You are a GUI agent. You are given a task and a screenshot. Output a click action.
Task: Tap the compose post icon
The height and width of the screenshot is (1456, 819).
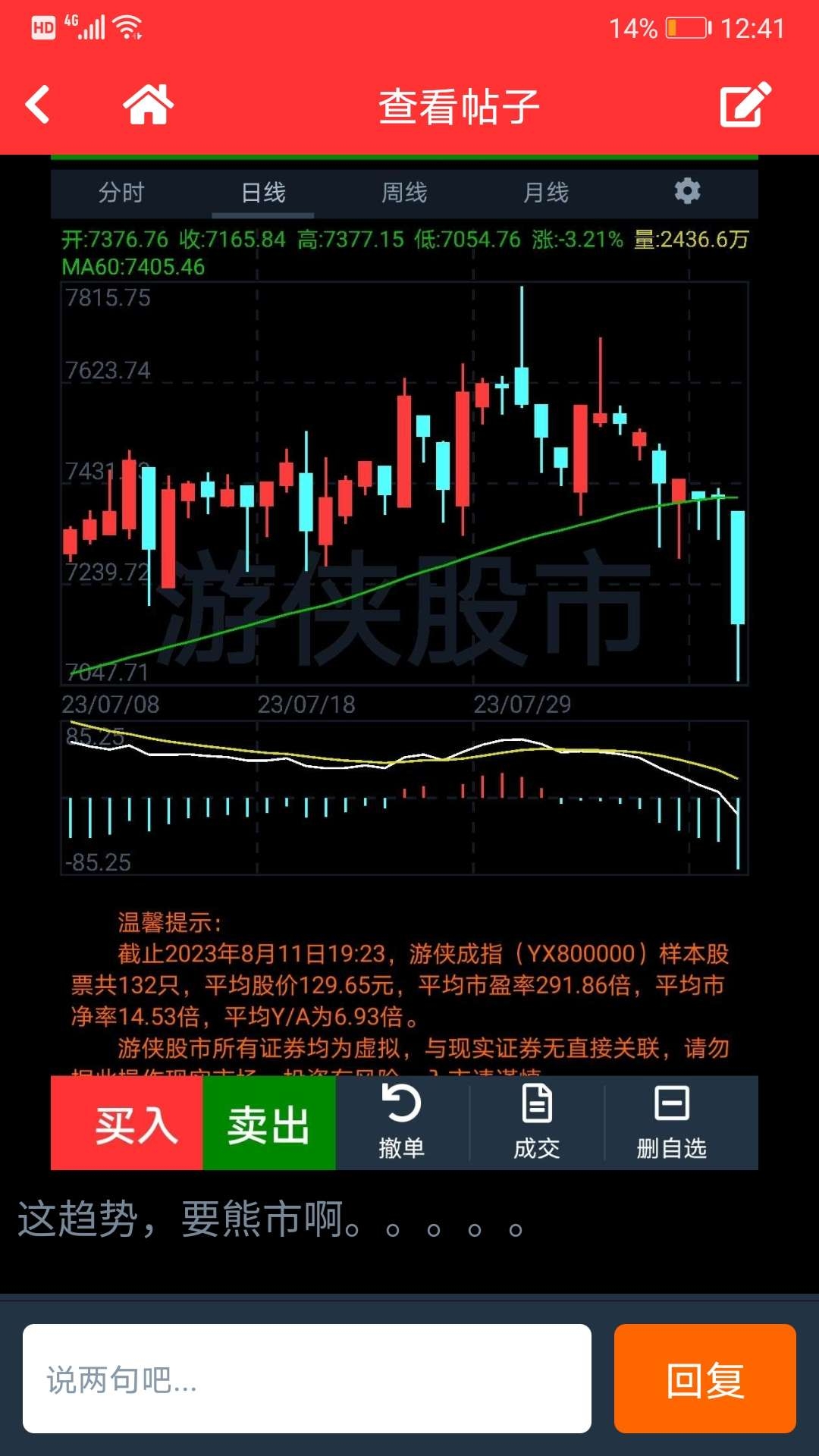(745, 105)
